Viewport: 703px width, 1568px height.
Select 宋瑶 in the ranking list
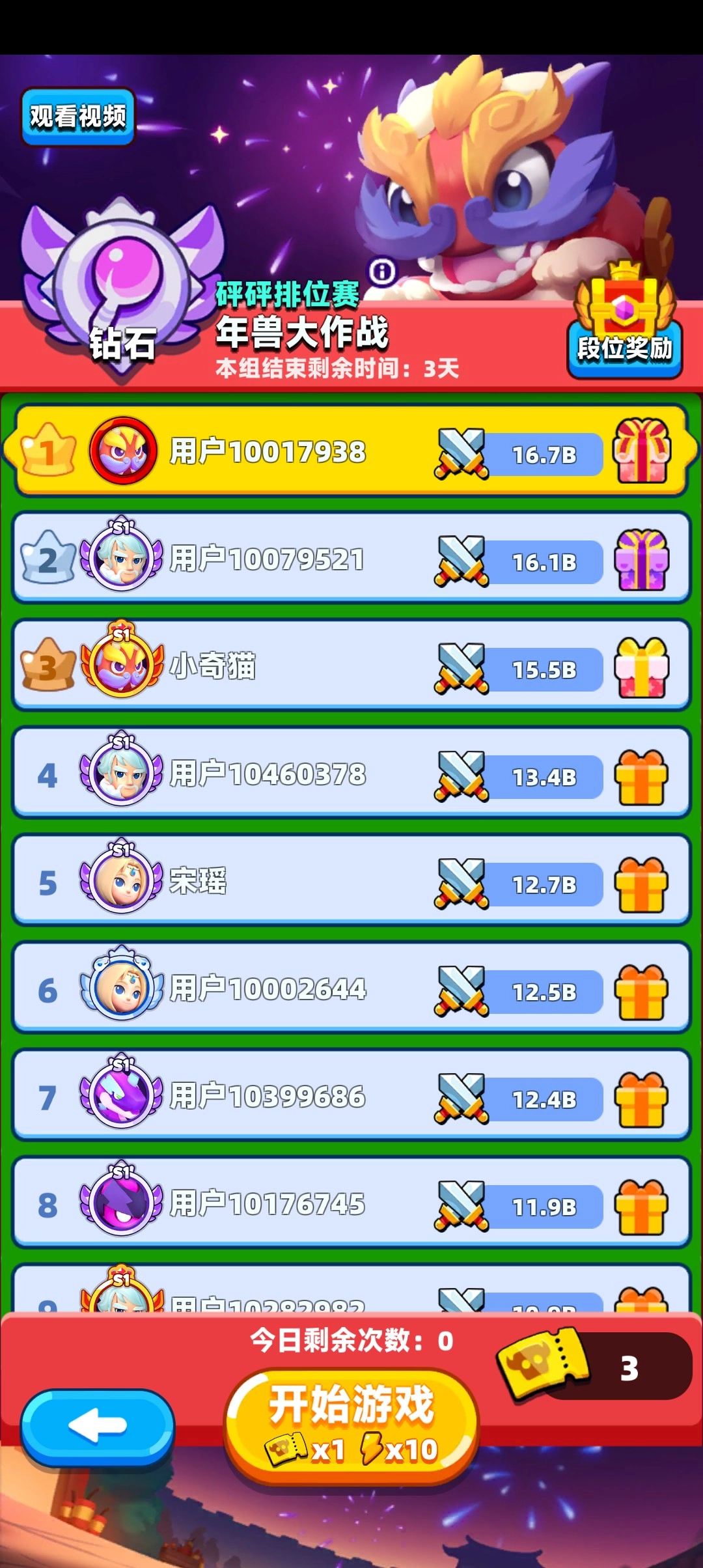point(198,882)
